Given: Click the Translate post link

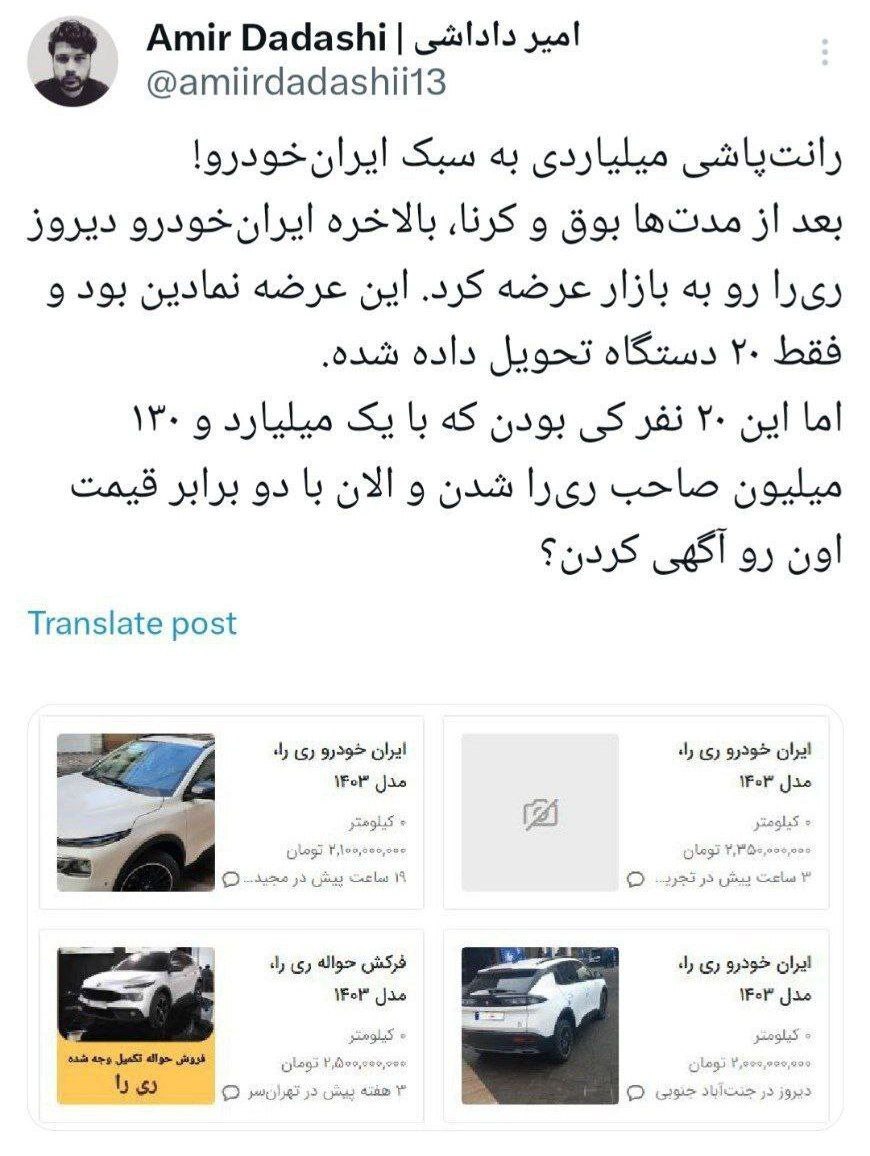Looking at the screenshot, I should click(x=134, y=624).
